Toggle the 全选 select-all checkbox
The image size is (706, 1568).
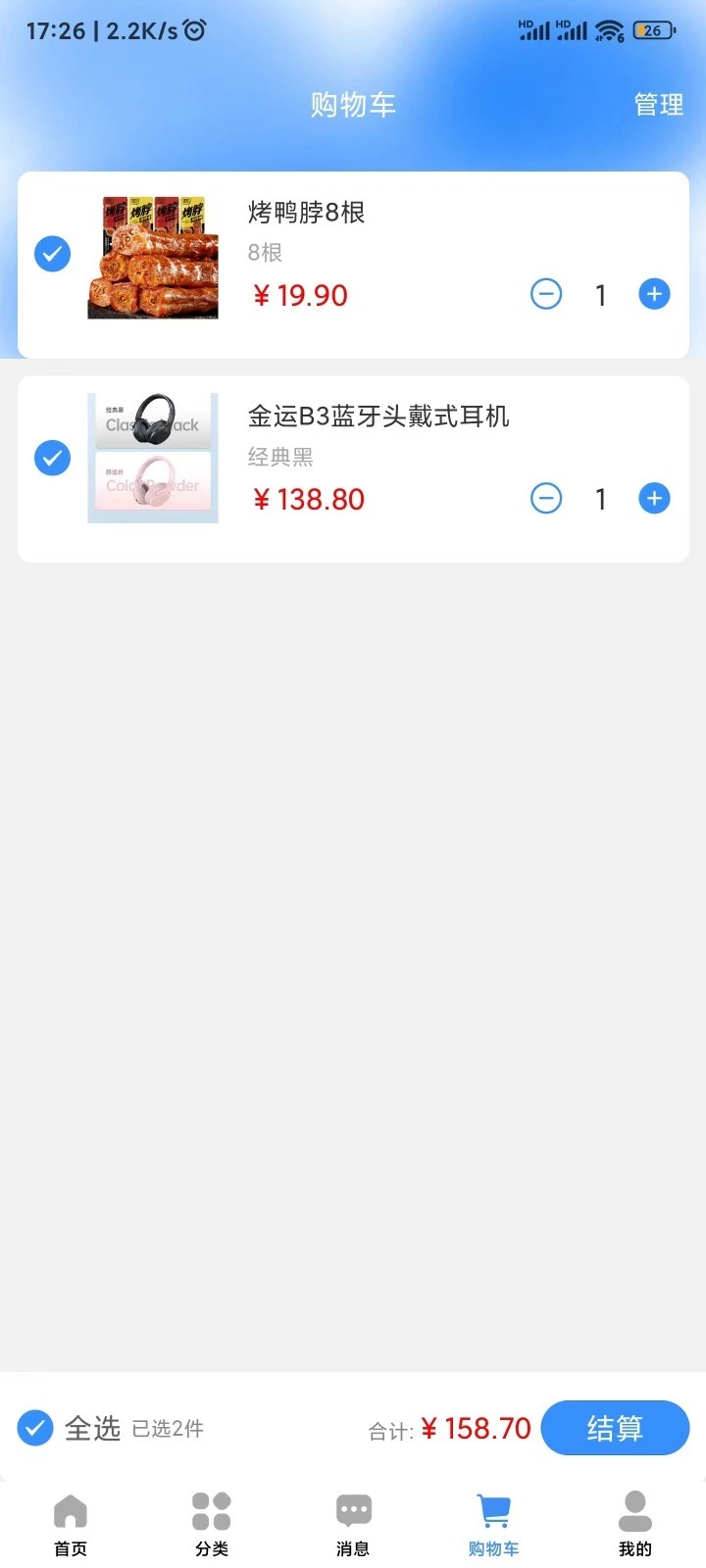point(34,1428)
